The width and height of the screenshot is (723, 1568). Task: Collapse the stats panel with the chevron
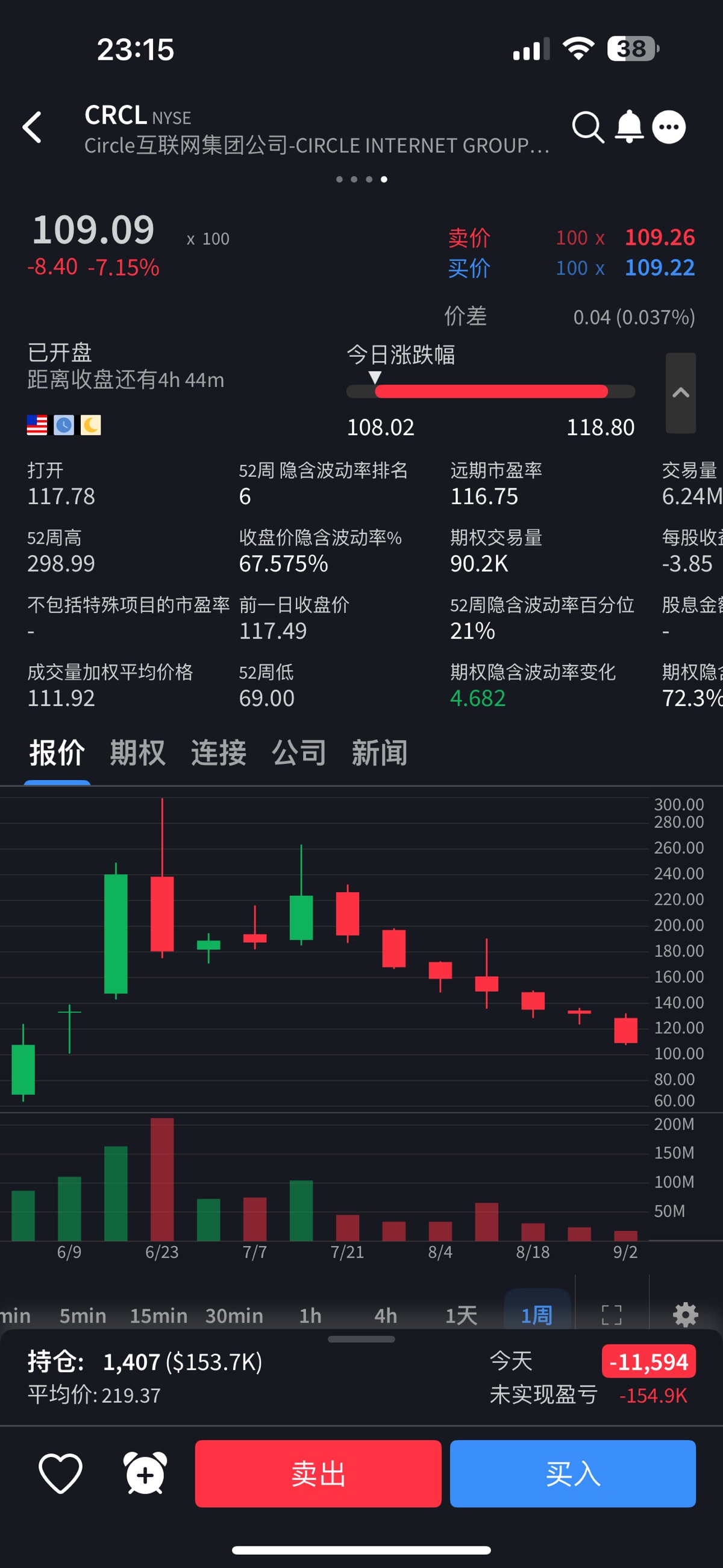click(x=680, y=392)
